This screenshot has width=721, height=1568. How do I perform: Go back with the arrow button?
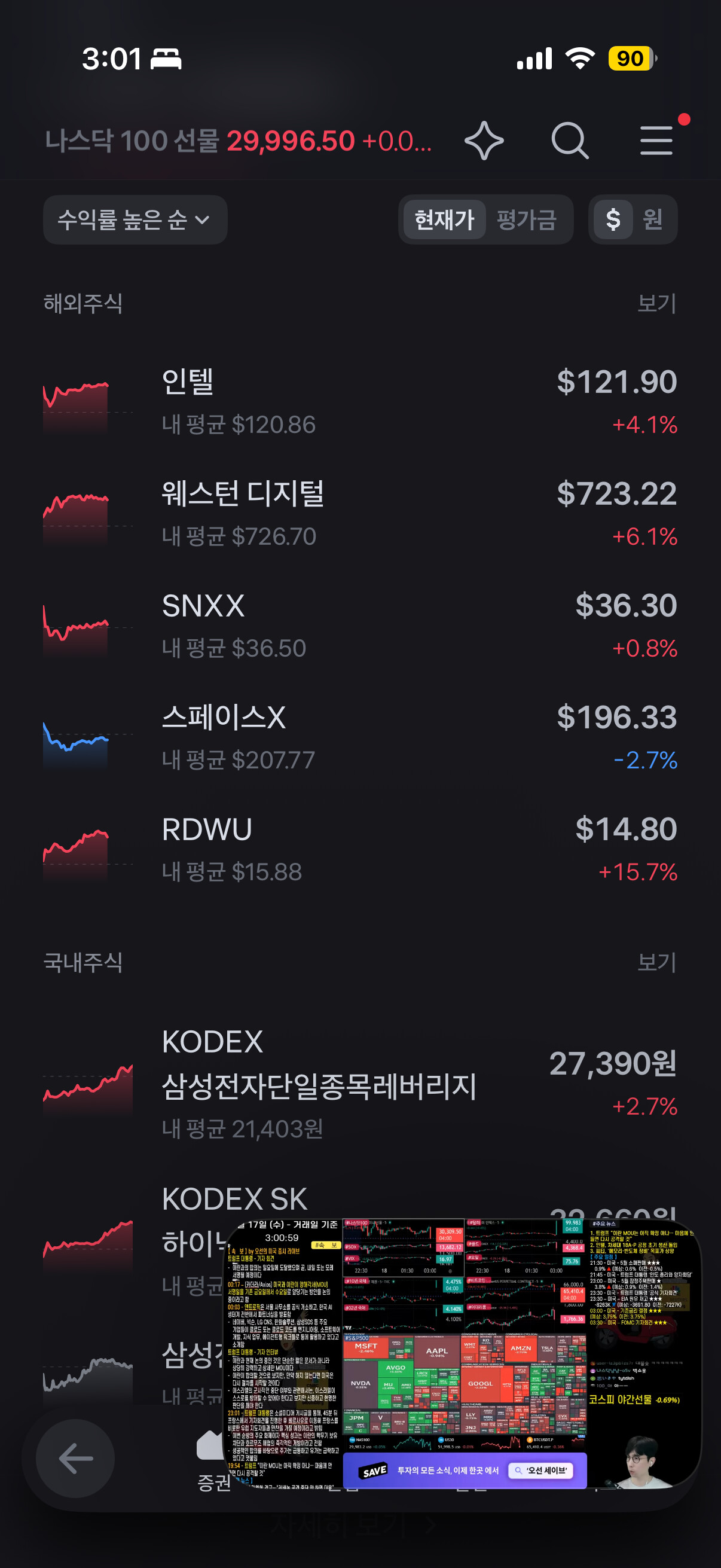click(75, 1459)
